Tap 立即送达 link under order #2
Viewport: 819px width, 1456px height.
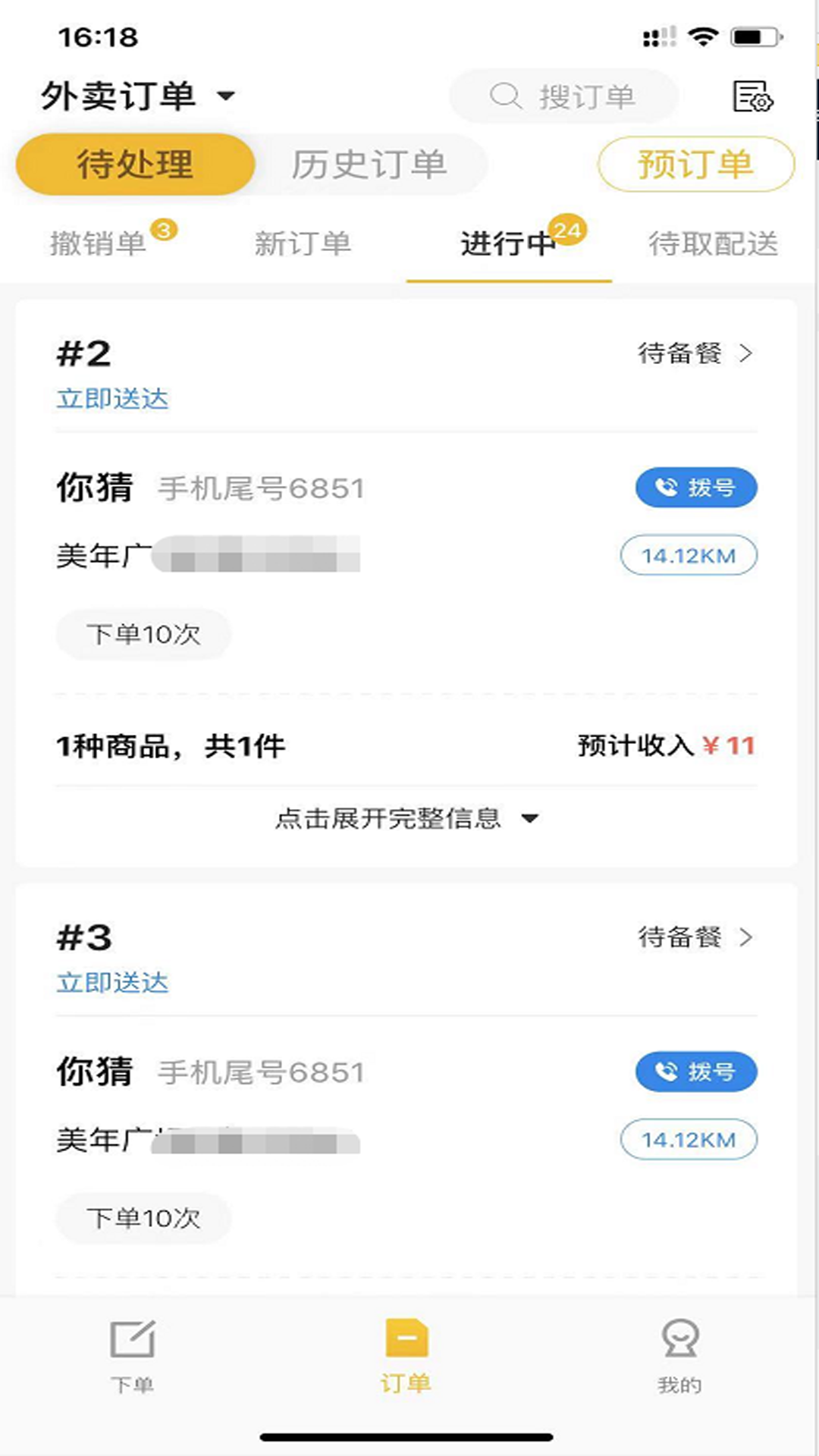click(x=113, y=397)
